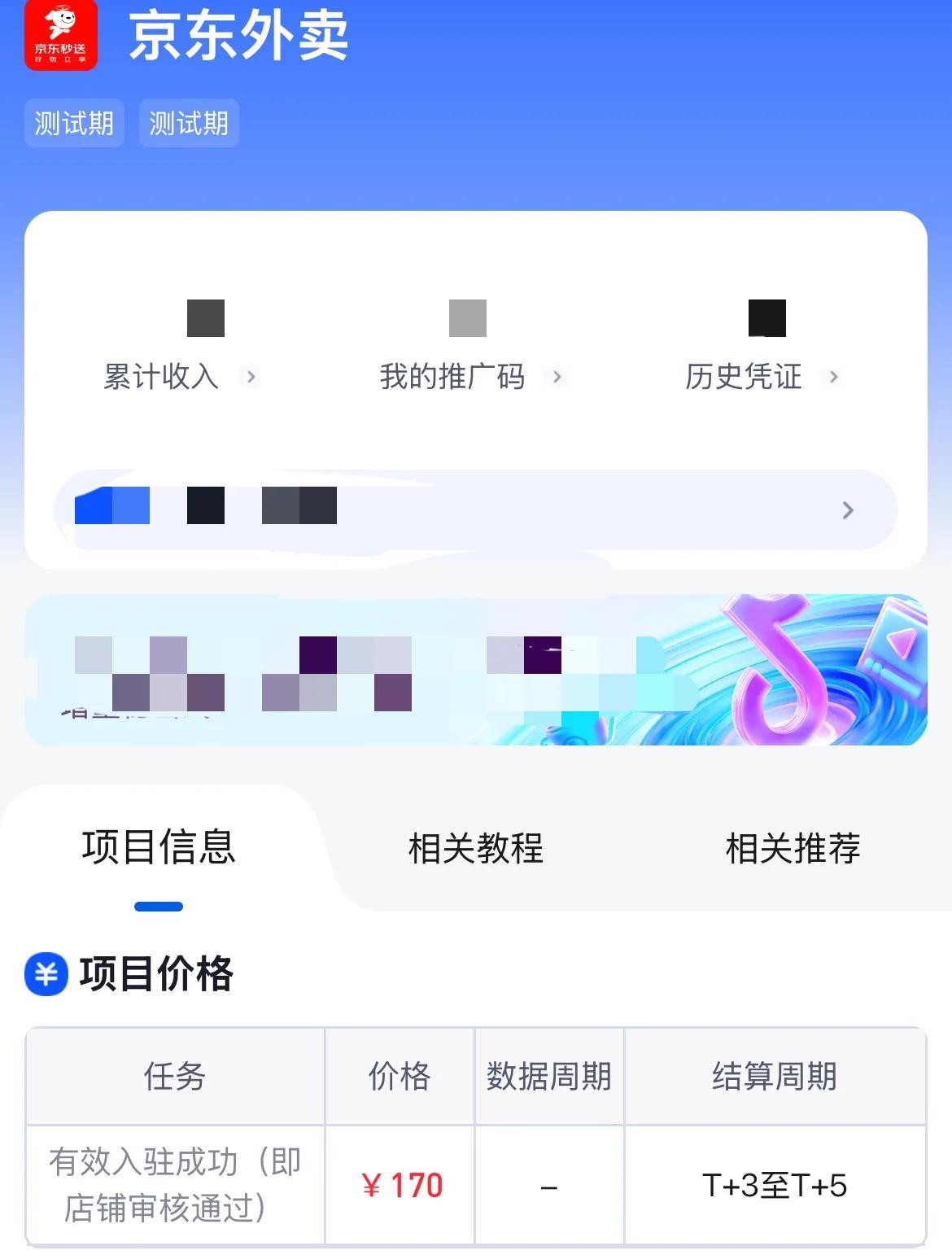Viewport: 952px width, 1259px height.
Task: Open 历史凭证 history records
Action: tap(760, 376)
